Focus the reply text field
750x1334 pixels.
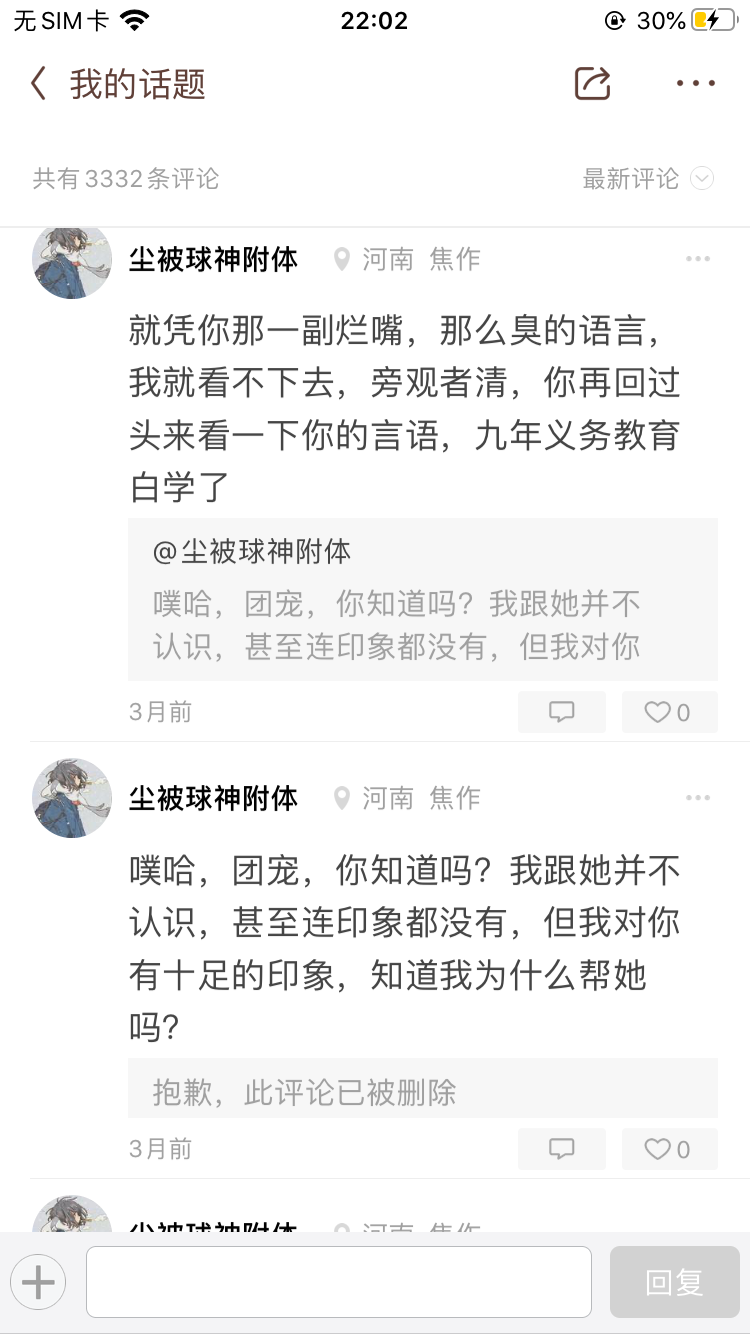click(x=339, y=1282)
